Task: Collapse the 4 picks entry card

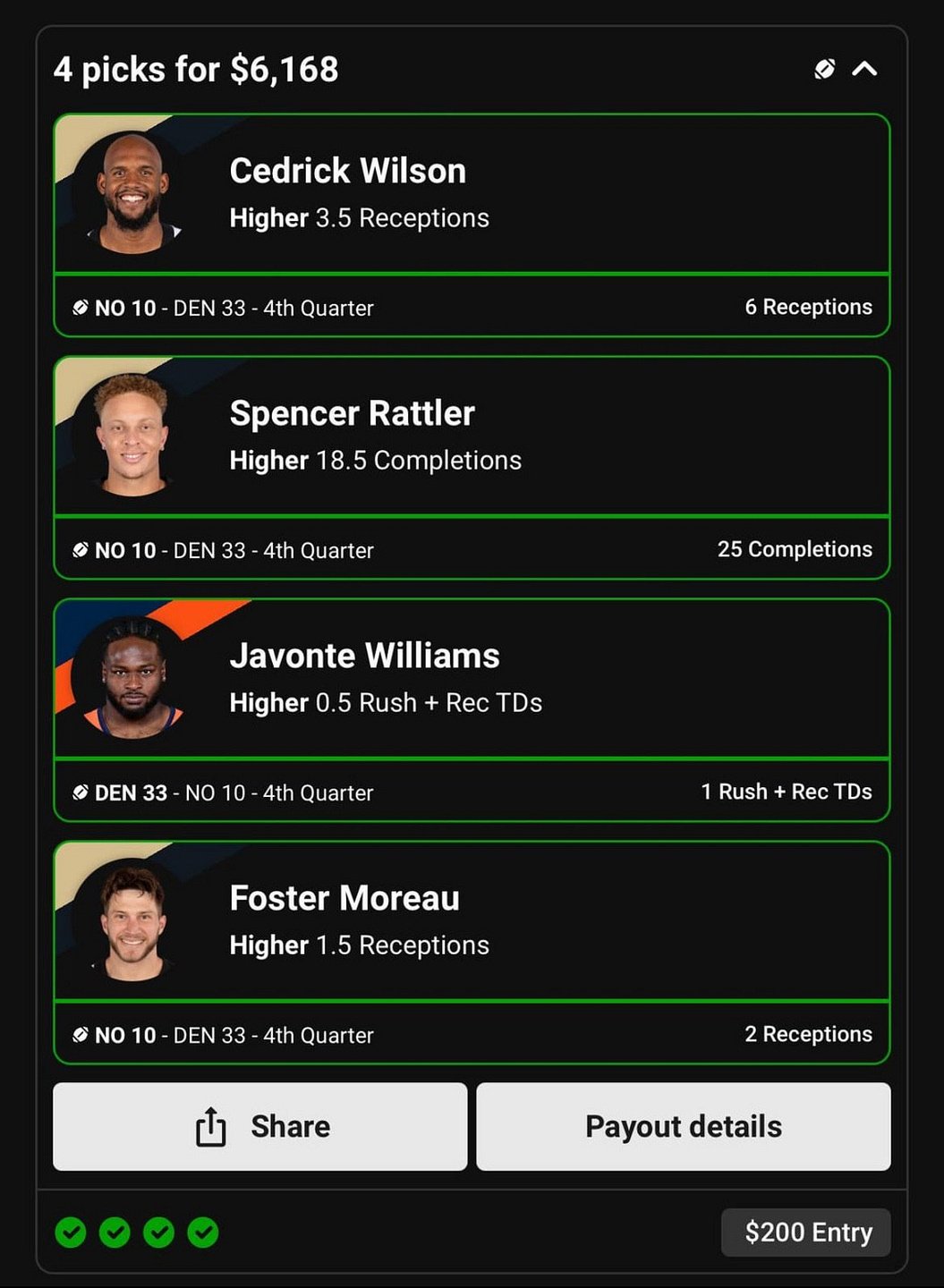Action: click(864, 69)
